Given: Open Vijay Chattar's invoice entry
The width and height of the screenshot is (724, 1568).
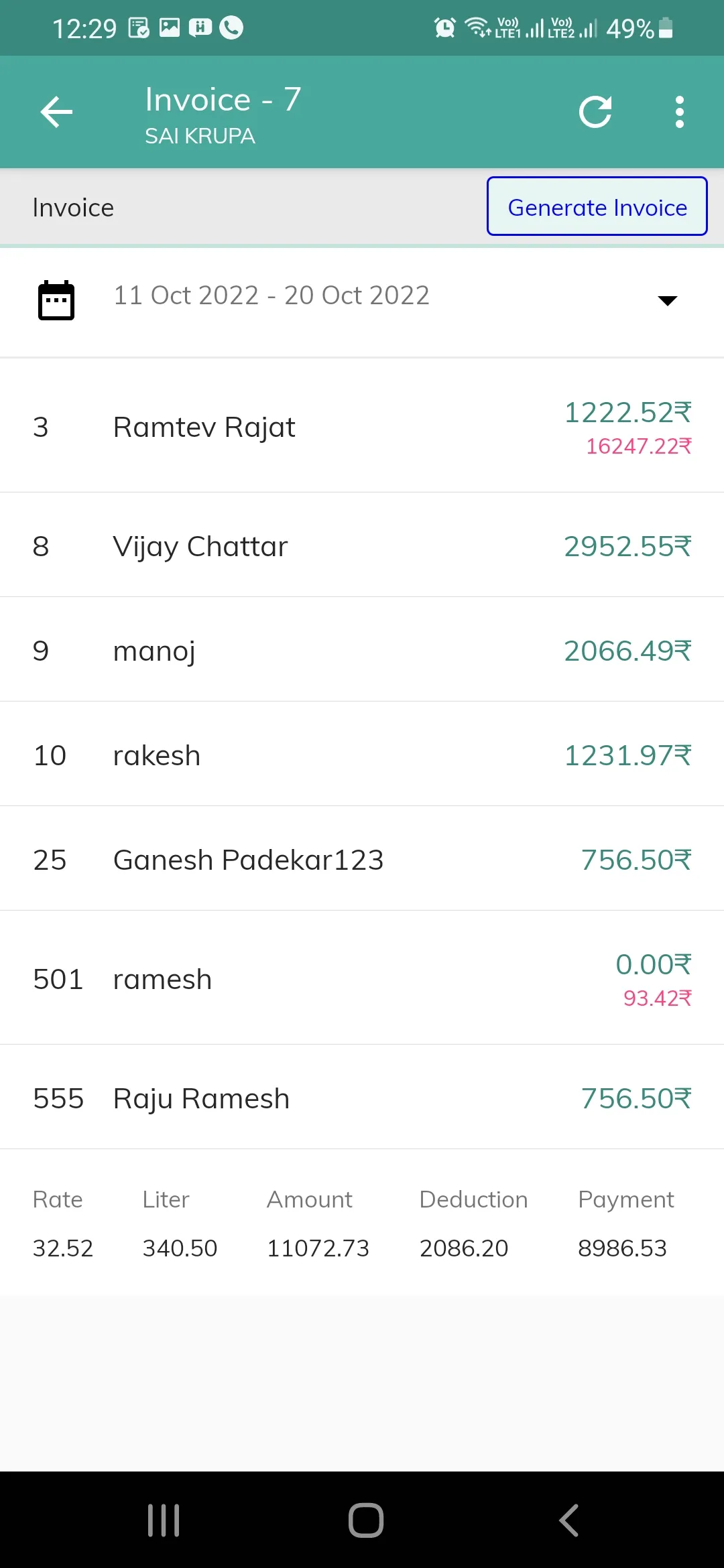Looking at the screenshot, I should (x=362, y=546).
